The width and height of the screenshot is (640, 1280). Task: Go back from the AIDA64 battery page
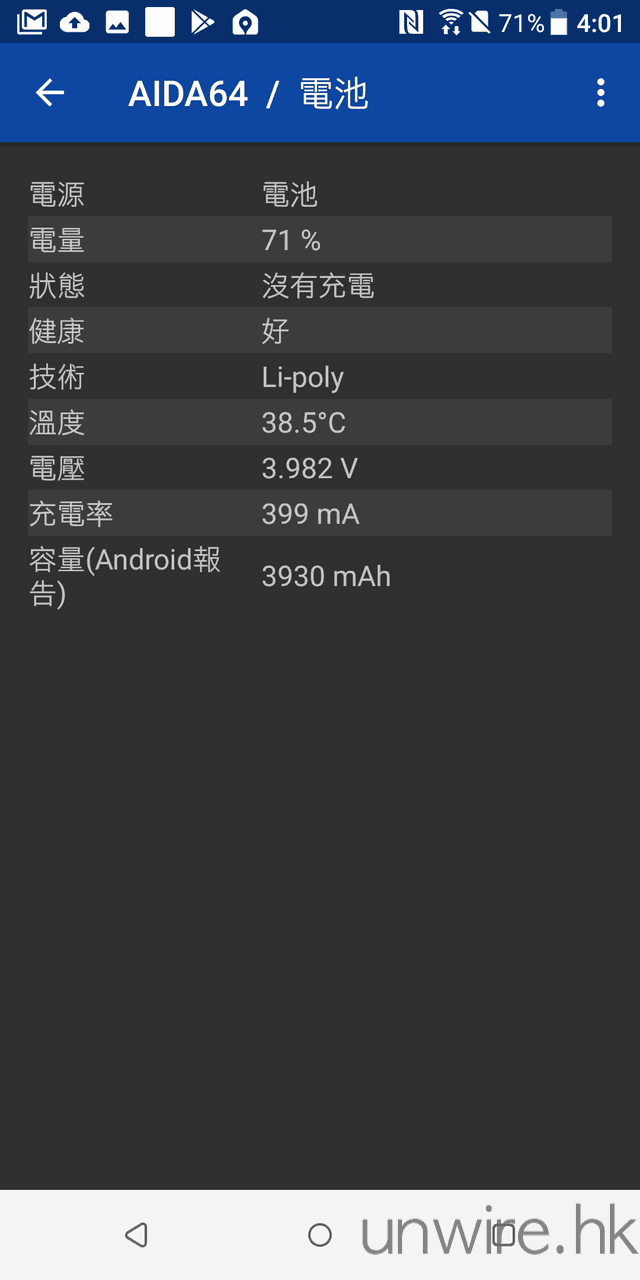click(x=50, y=93)
